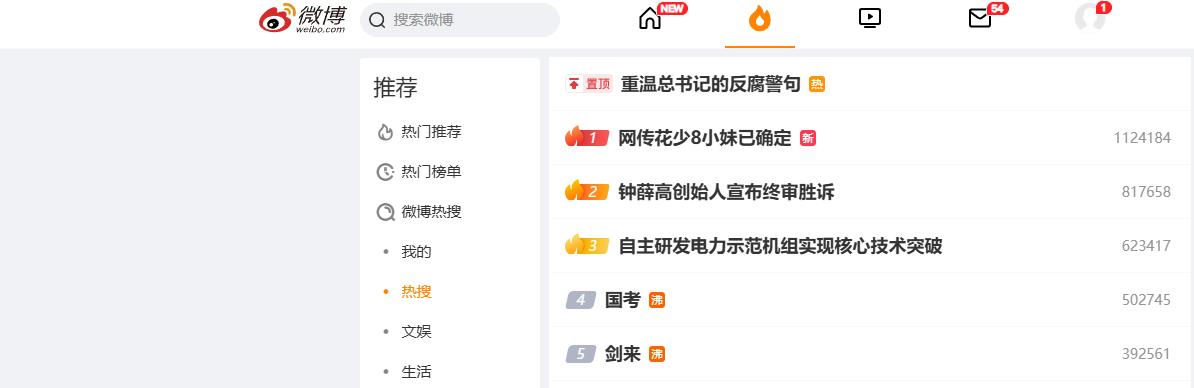Open pinned topic 重温总书记的反腐警句
The width and height of the screenshot is (1194, 388).
tap(710, 84)
